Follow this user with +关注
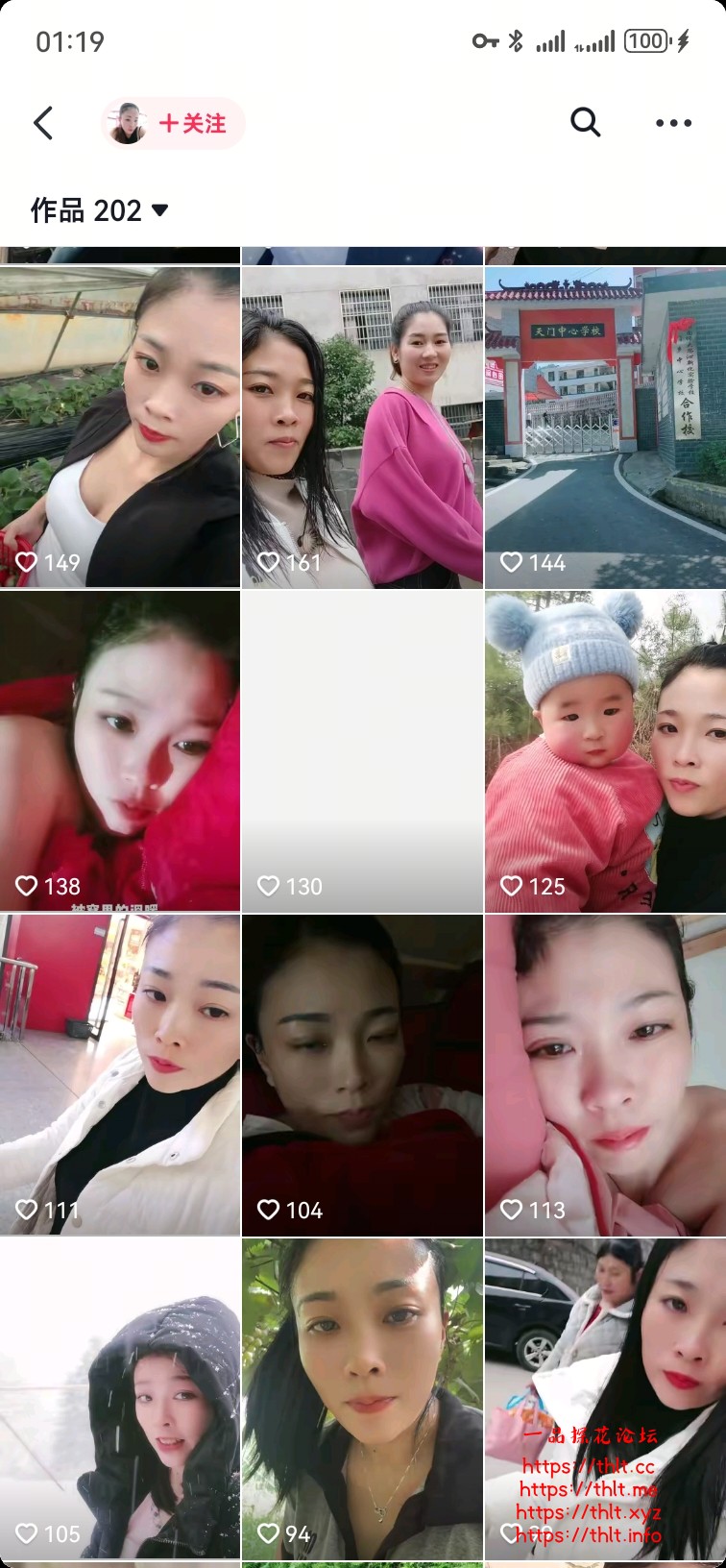 [191, 124]
